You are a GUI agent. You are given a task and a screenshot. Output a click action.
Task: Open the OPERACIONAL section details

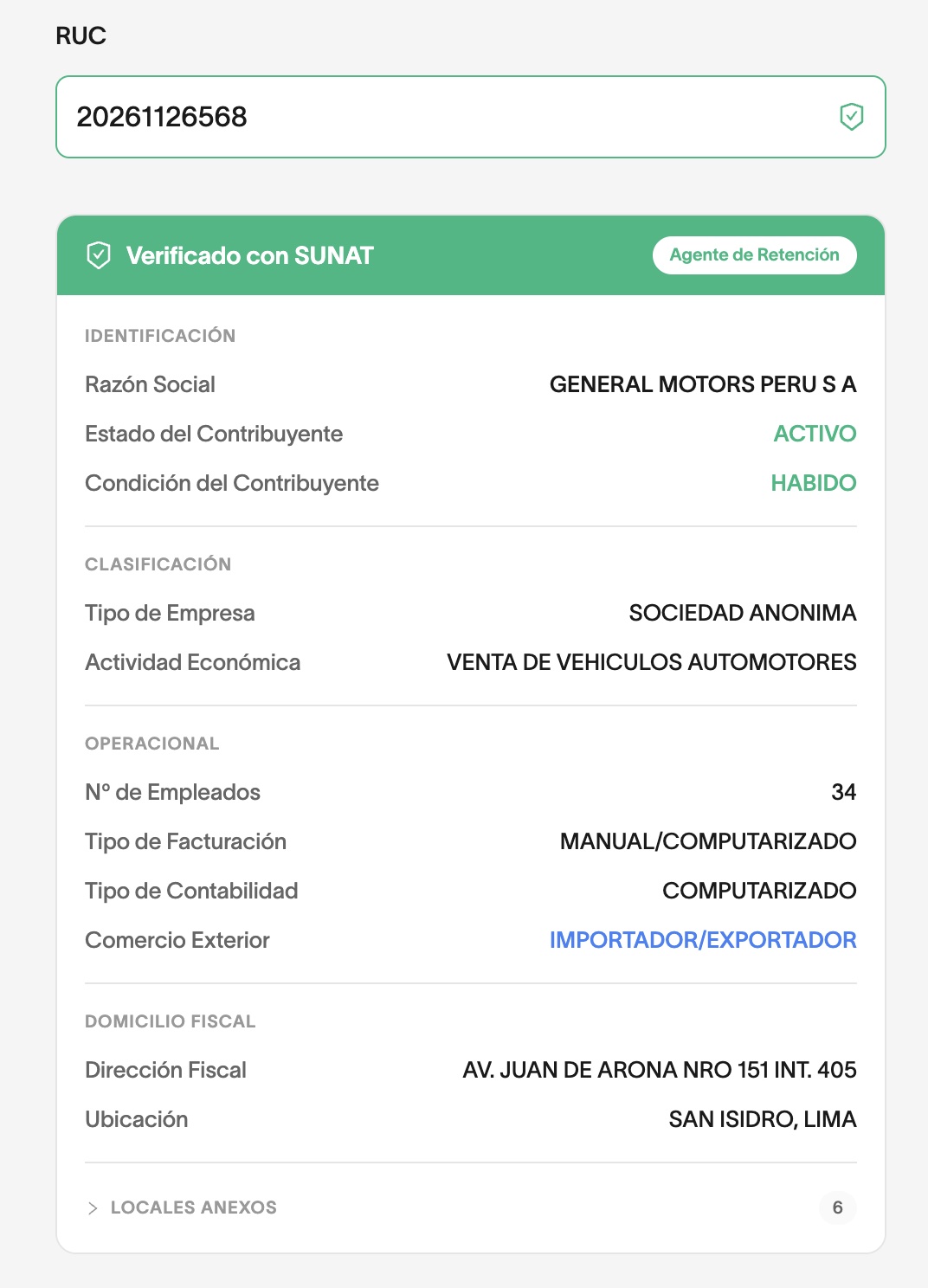pos(151,743)
